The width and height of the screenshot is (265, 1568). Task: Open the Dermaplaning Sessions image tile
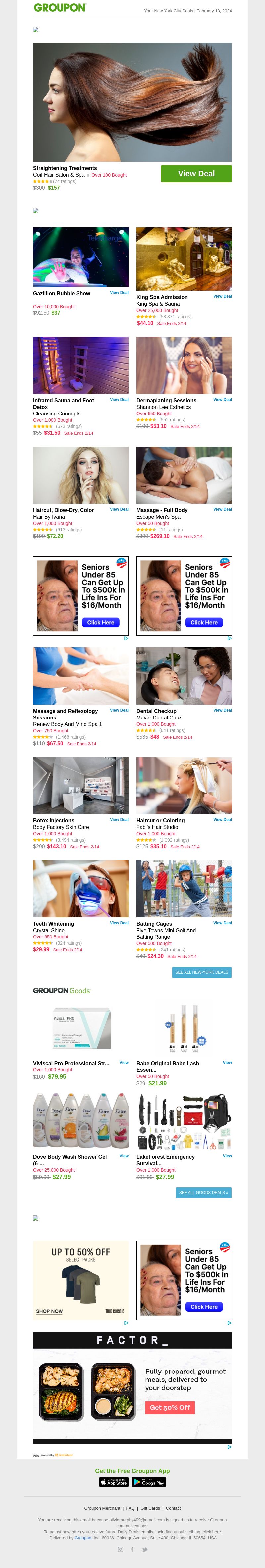tap(184, 365)
